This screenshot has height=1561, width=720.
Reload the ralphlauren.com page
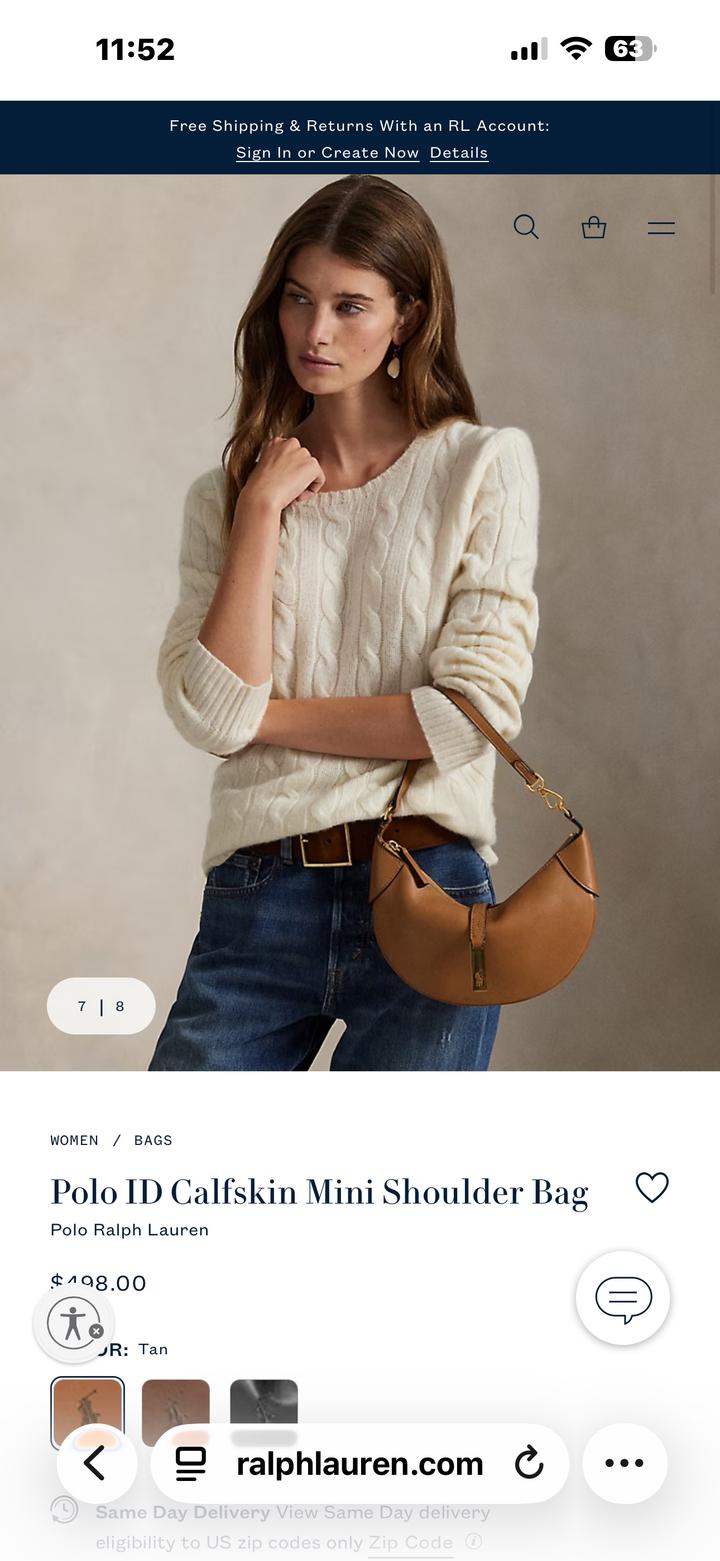tap(529, 1463)
